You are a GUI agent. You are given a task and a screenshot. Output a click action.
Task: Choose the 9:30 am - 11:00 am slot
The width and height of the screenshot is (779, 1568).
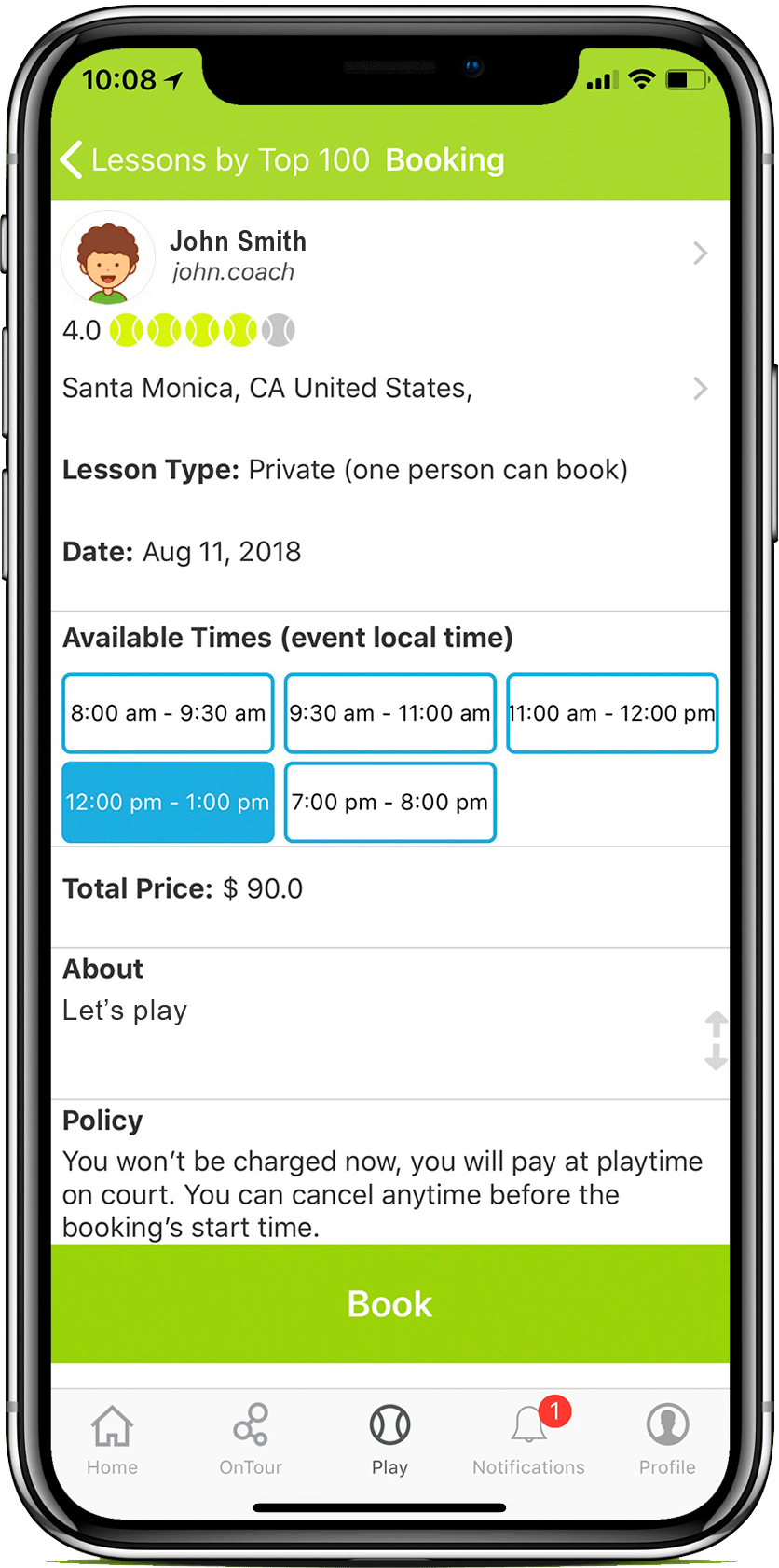pyautogui.click(x=389, y=713)
